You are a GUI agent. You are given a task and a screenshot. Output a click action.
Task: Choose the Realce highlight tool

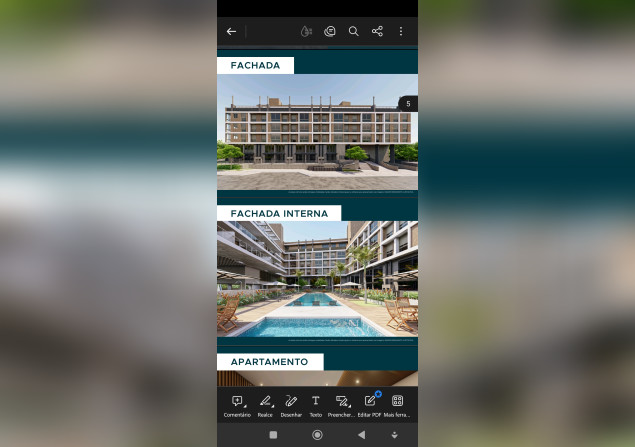[x=265, y=404]
